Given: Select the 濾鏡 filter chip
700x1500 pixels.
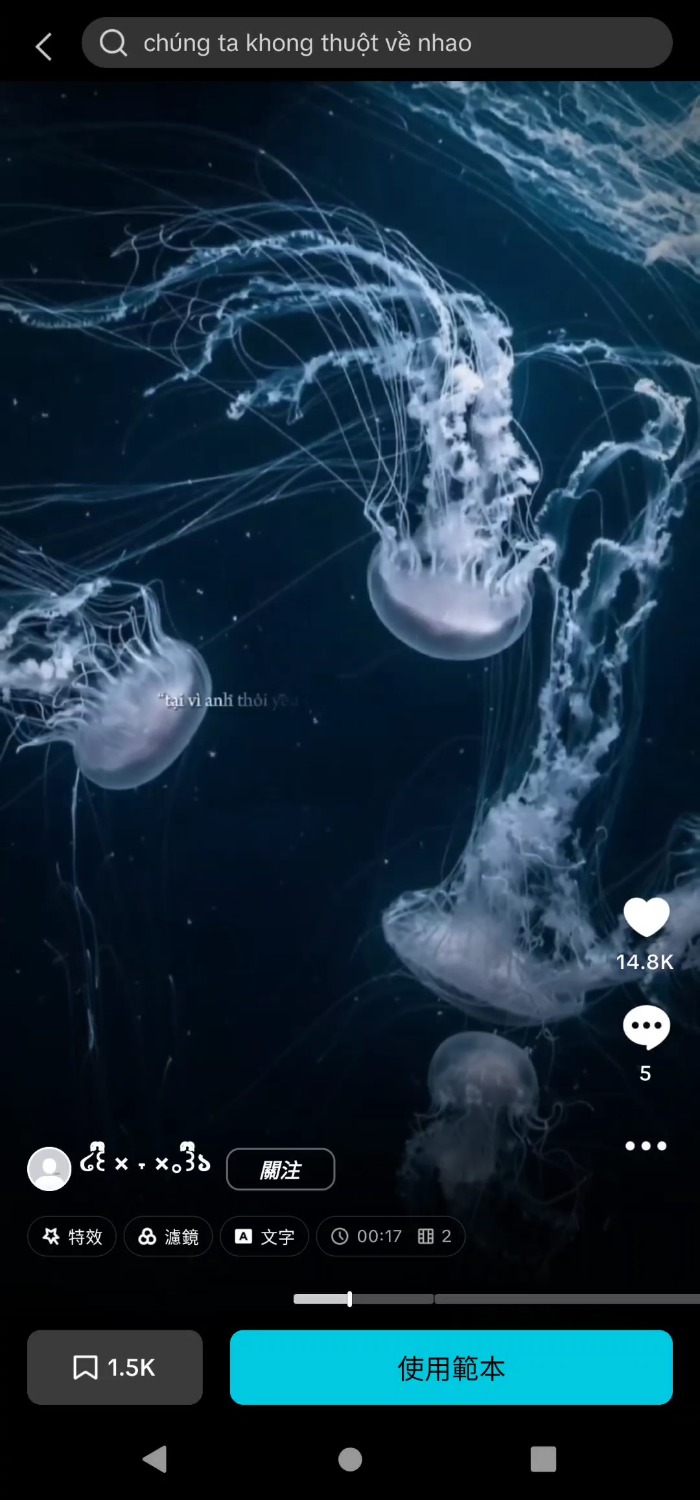Looking at the screenshot, I should (x=168, y=1237).
